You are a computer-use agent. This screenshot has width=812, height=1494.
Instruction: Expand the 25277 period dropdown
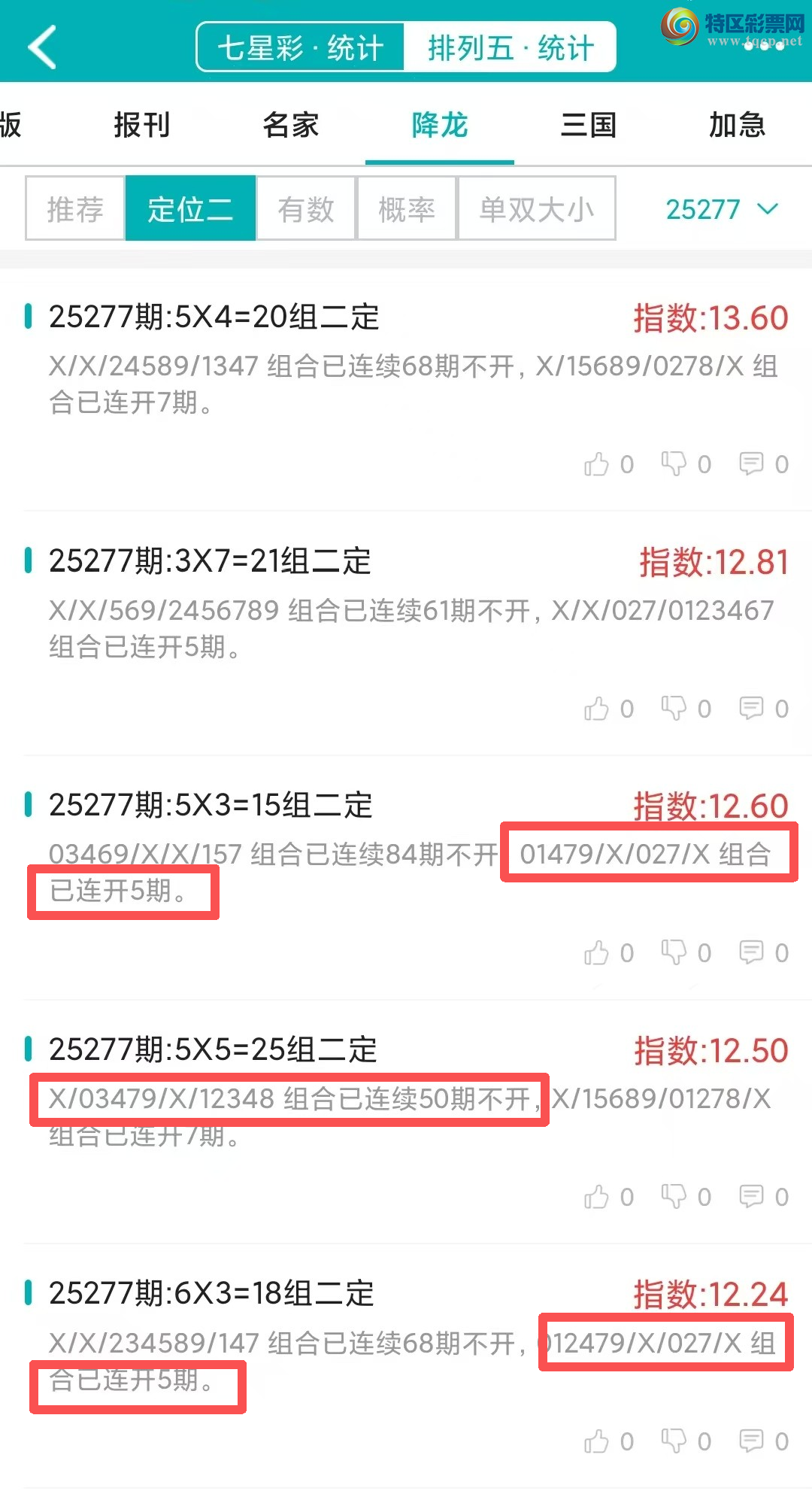(721, 209)
